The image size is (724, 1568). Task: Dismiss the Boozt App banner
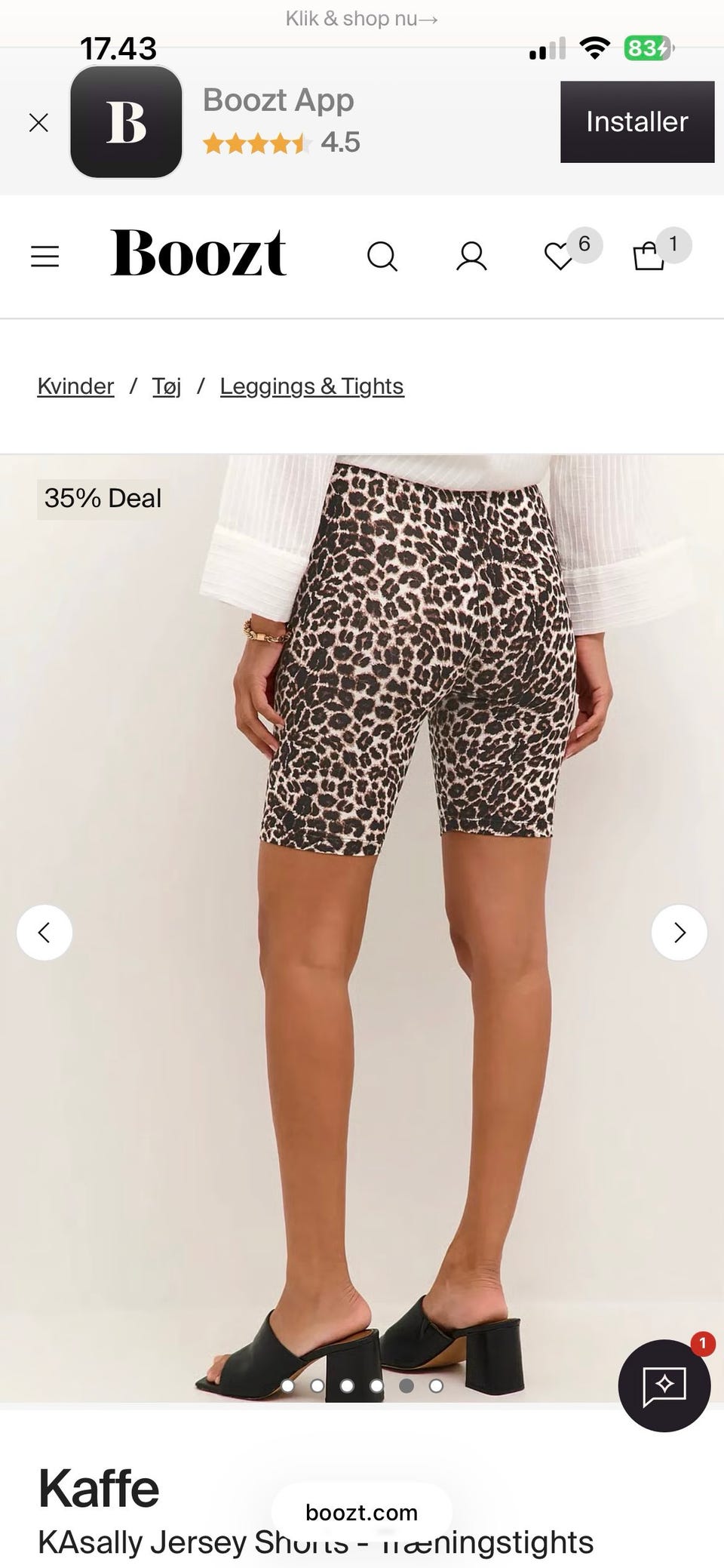pyautogui.click(x=38, y=122)
